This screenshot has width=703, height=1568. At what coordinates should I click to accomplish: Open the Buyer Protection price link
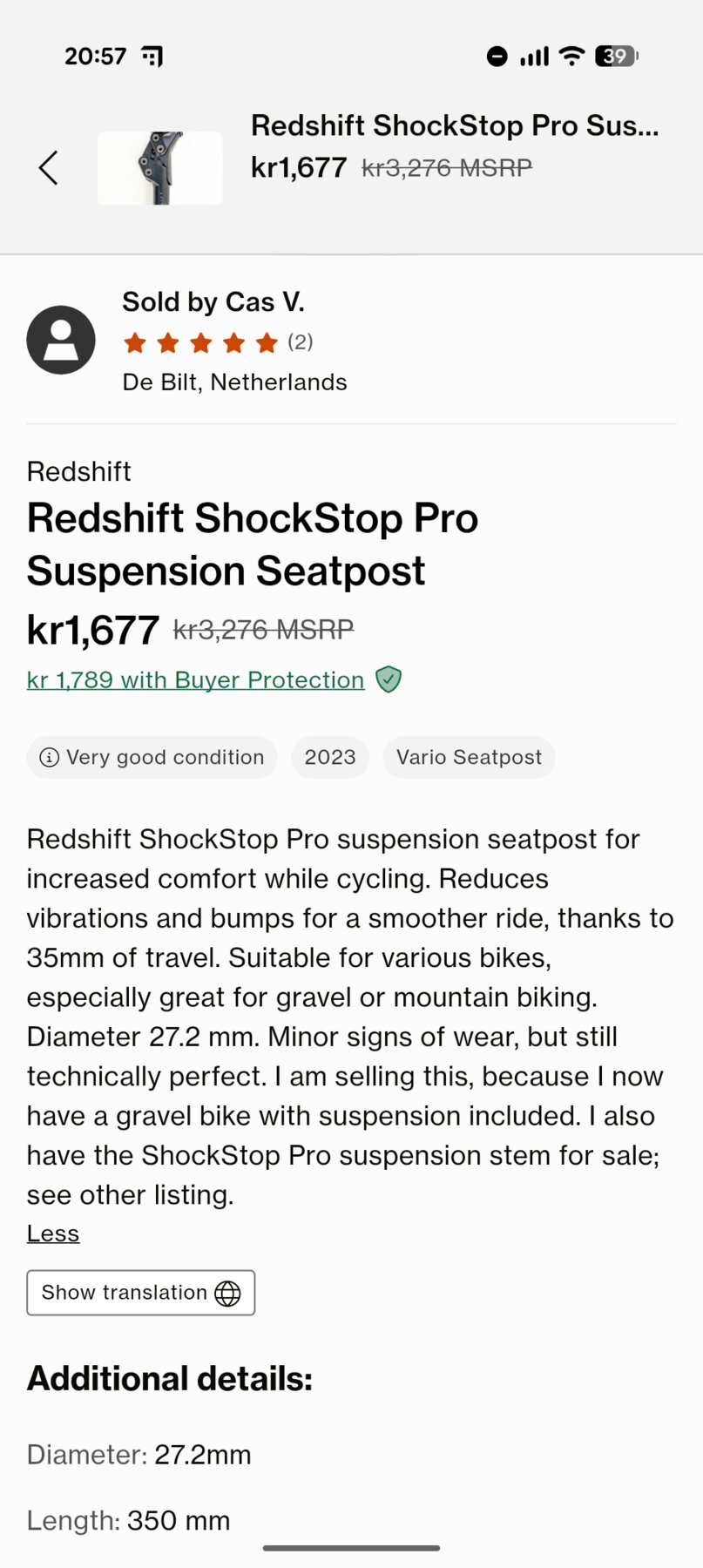tap(196, 680)
